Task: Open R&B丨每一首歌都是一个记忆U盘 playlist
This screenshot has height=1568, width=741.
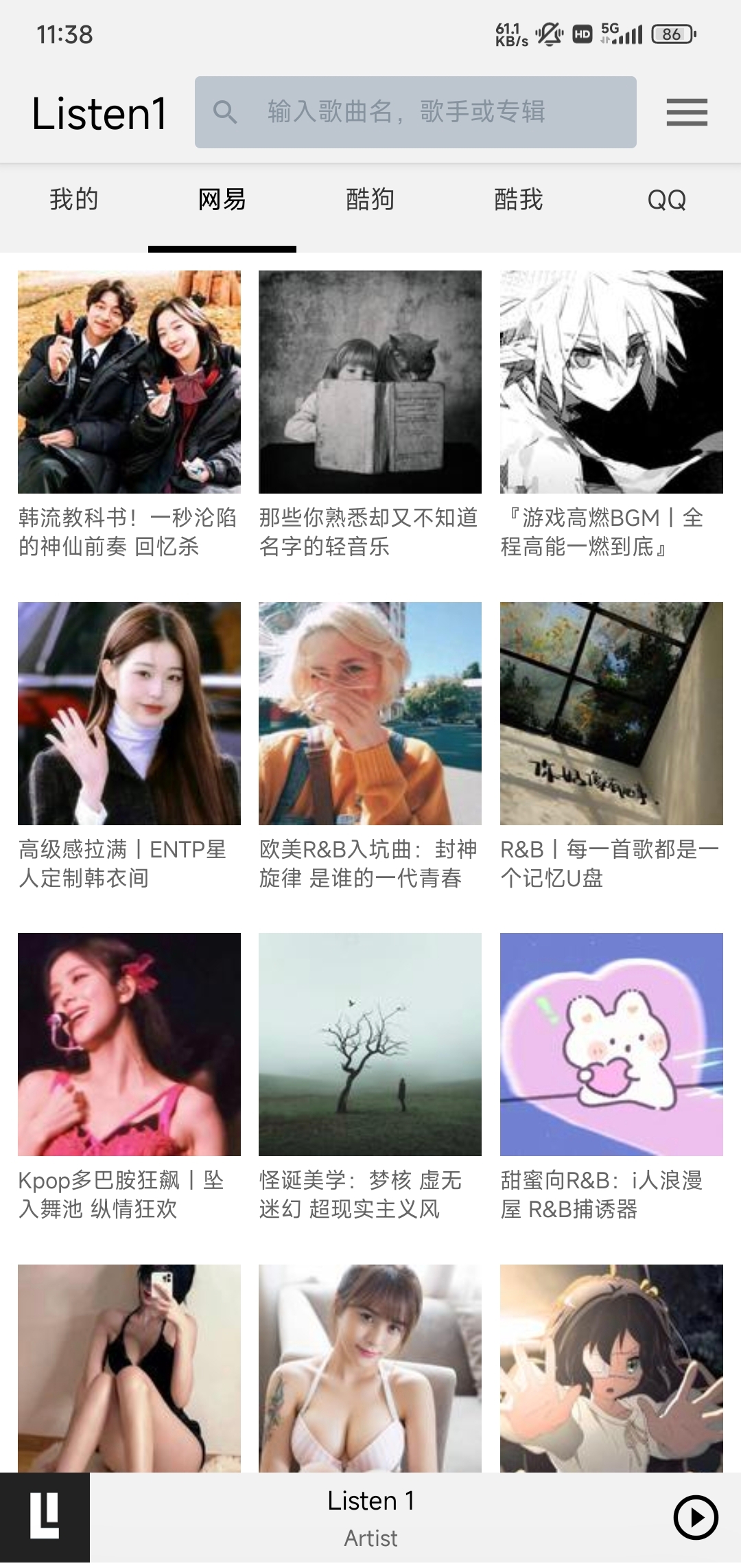Action: click(611, 713)
